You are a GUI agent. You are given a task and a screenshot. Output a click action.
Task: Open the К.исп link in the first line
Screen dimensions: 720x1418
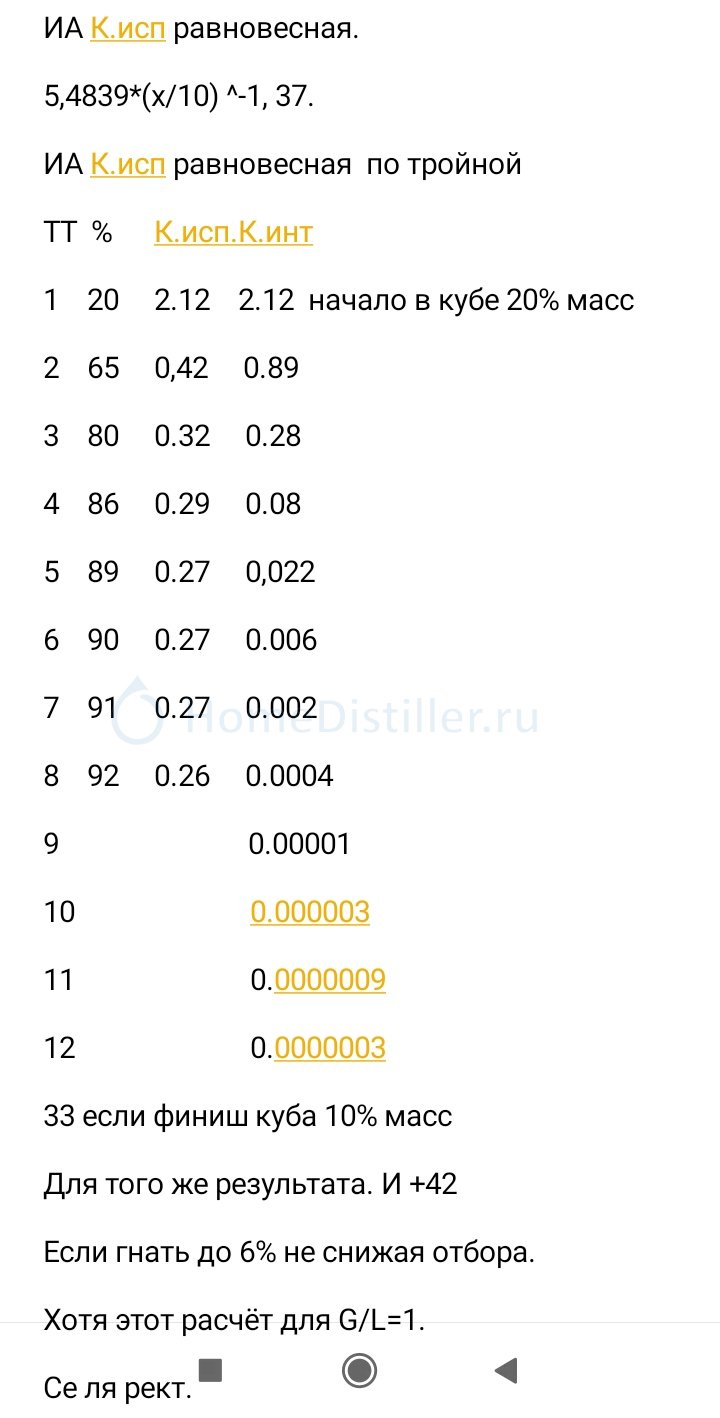[127, 29]
